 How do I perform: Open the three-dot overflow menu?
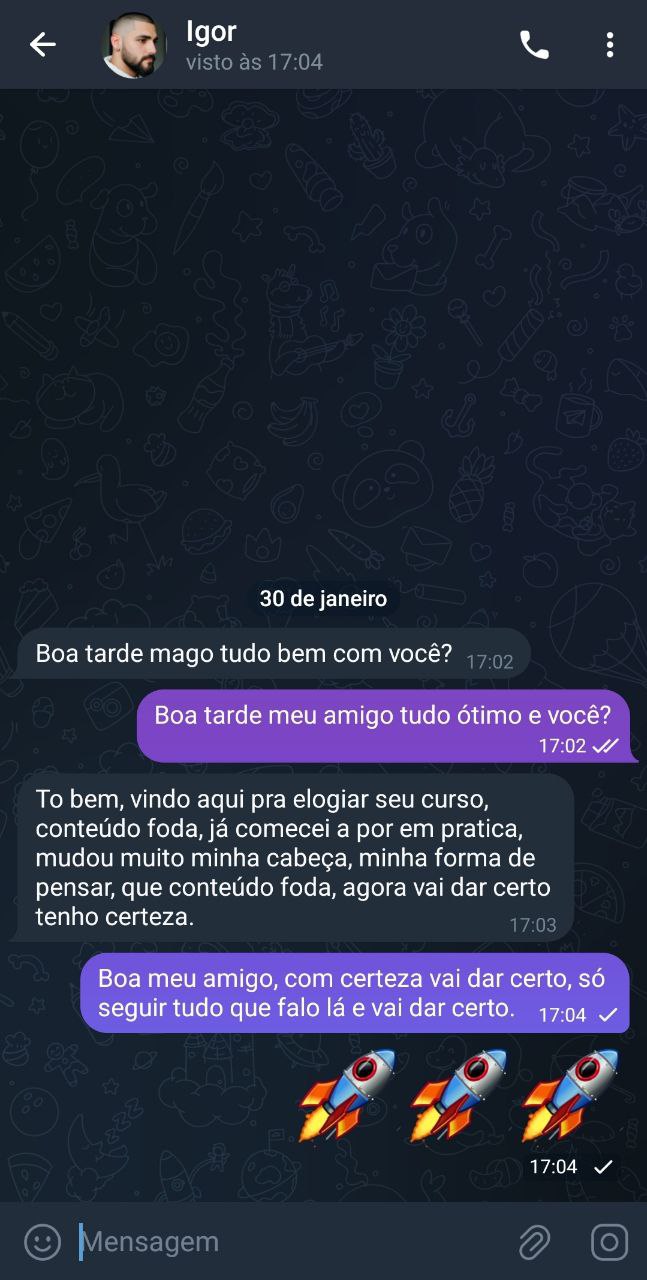(x=609, y=45)
